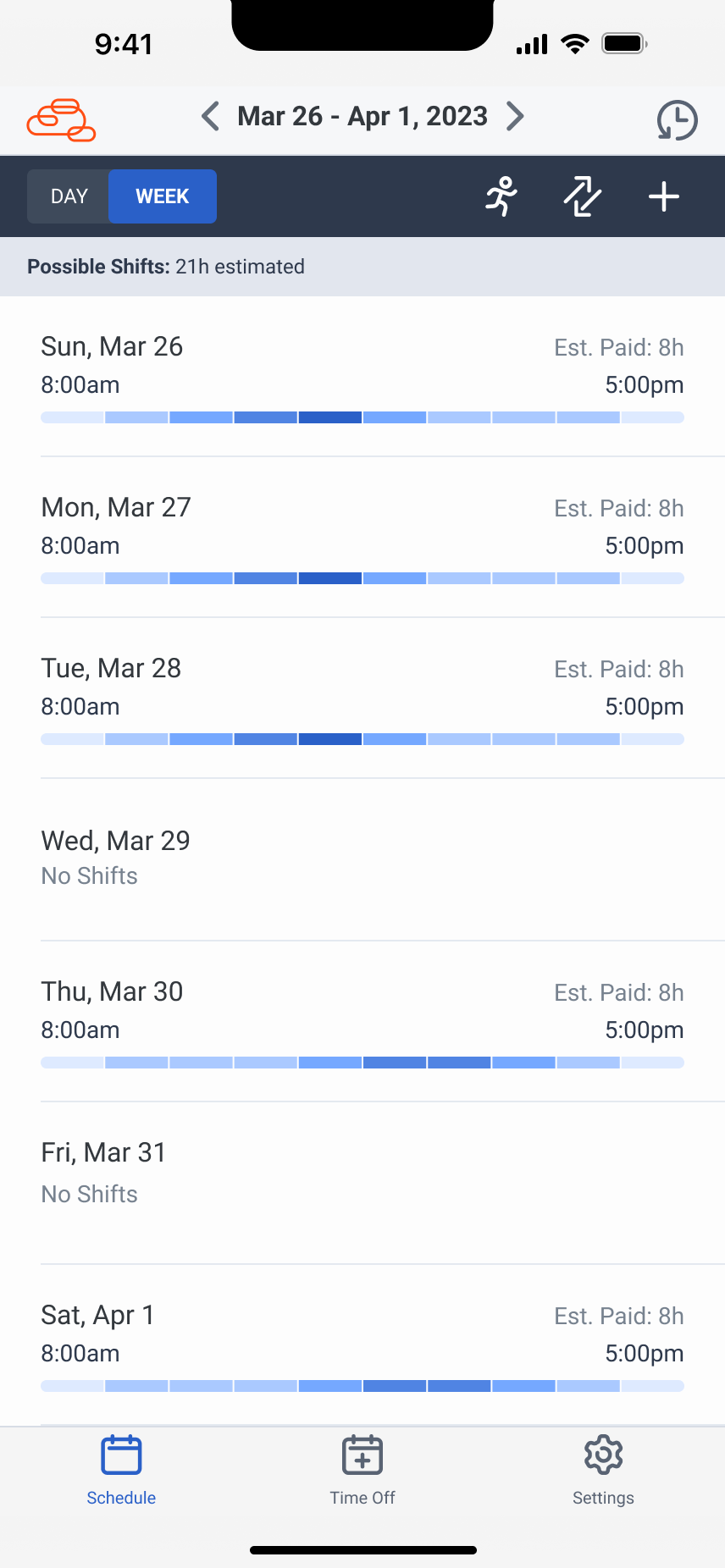View the Mon, Mar 27 shift
The height and width of the screenshot is (1568, 725).
362,538
